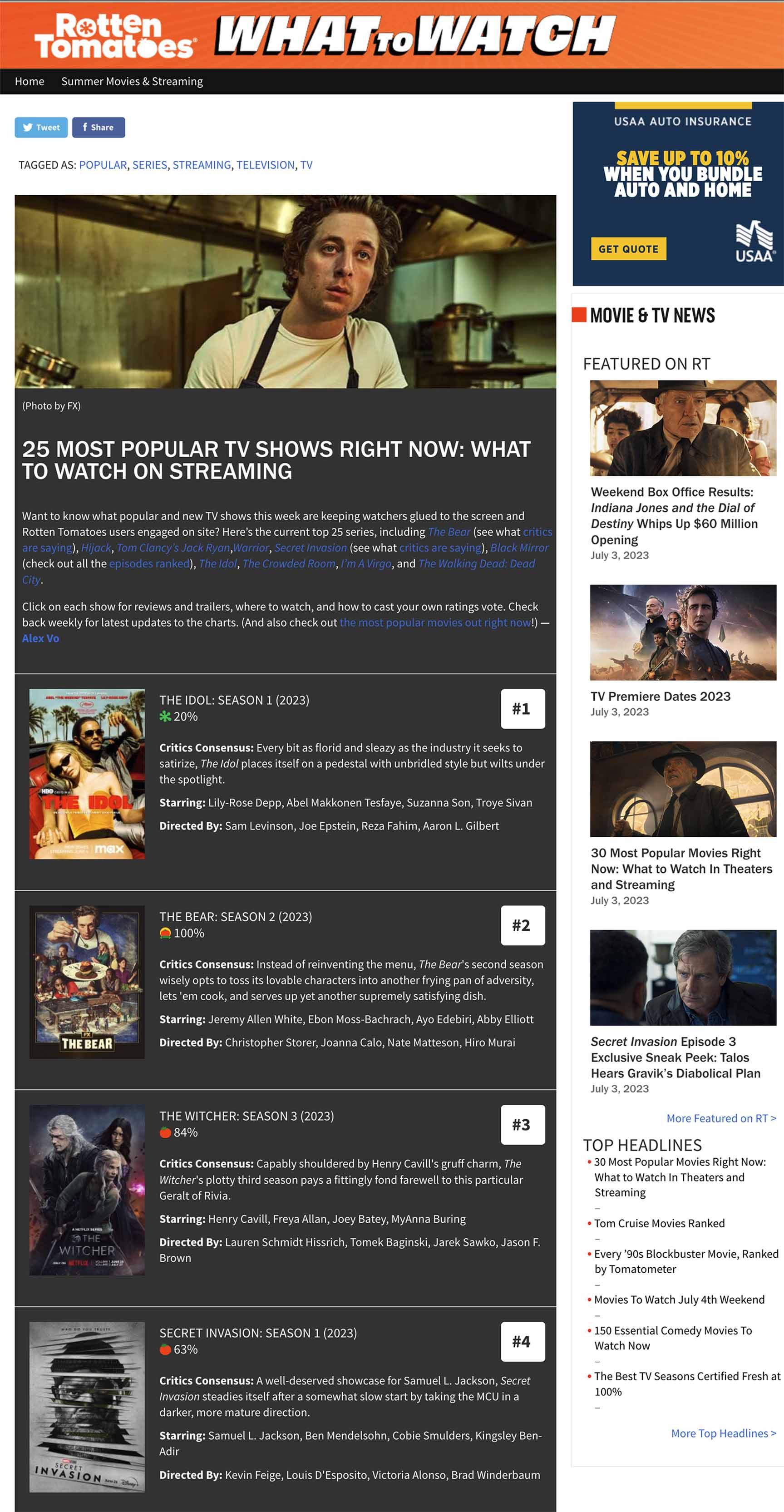This screenshot has width=784, height=1512.
Task: Go to Summer Movies & Streaming
Action: (x=132, y=81)
